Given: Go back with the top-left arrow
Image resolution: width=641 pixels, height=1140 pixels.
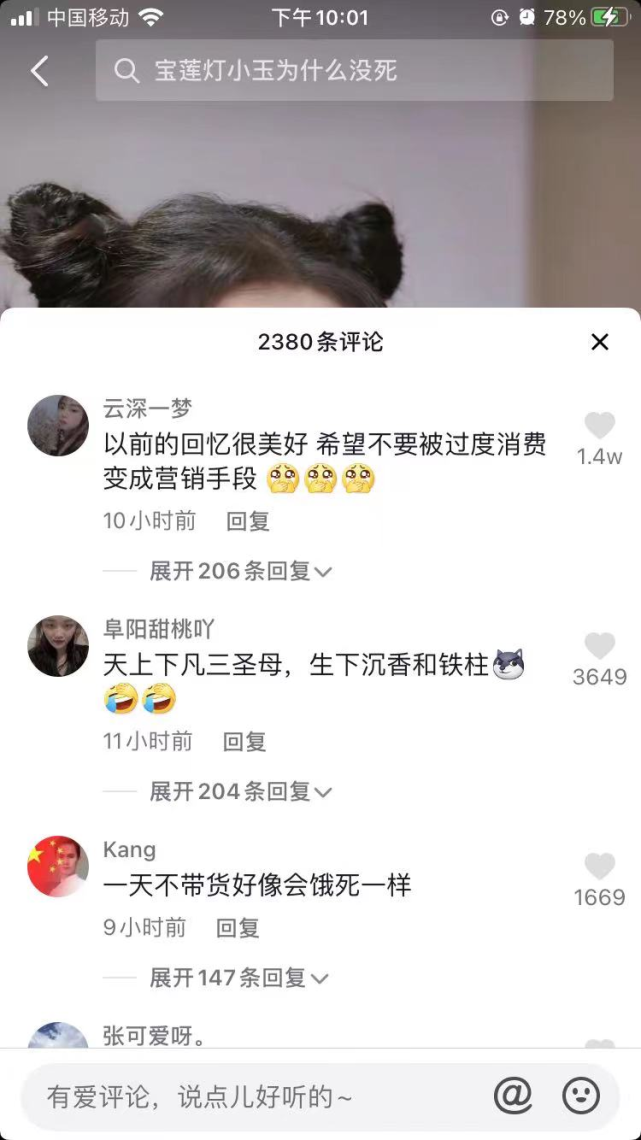Looking at the screenshot, I should click(40, 71).
